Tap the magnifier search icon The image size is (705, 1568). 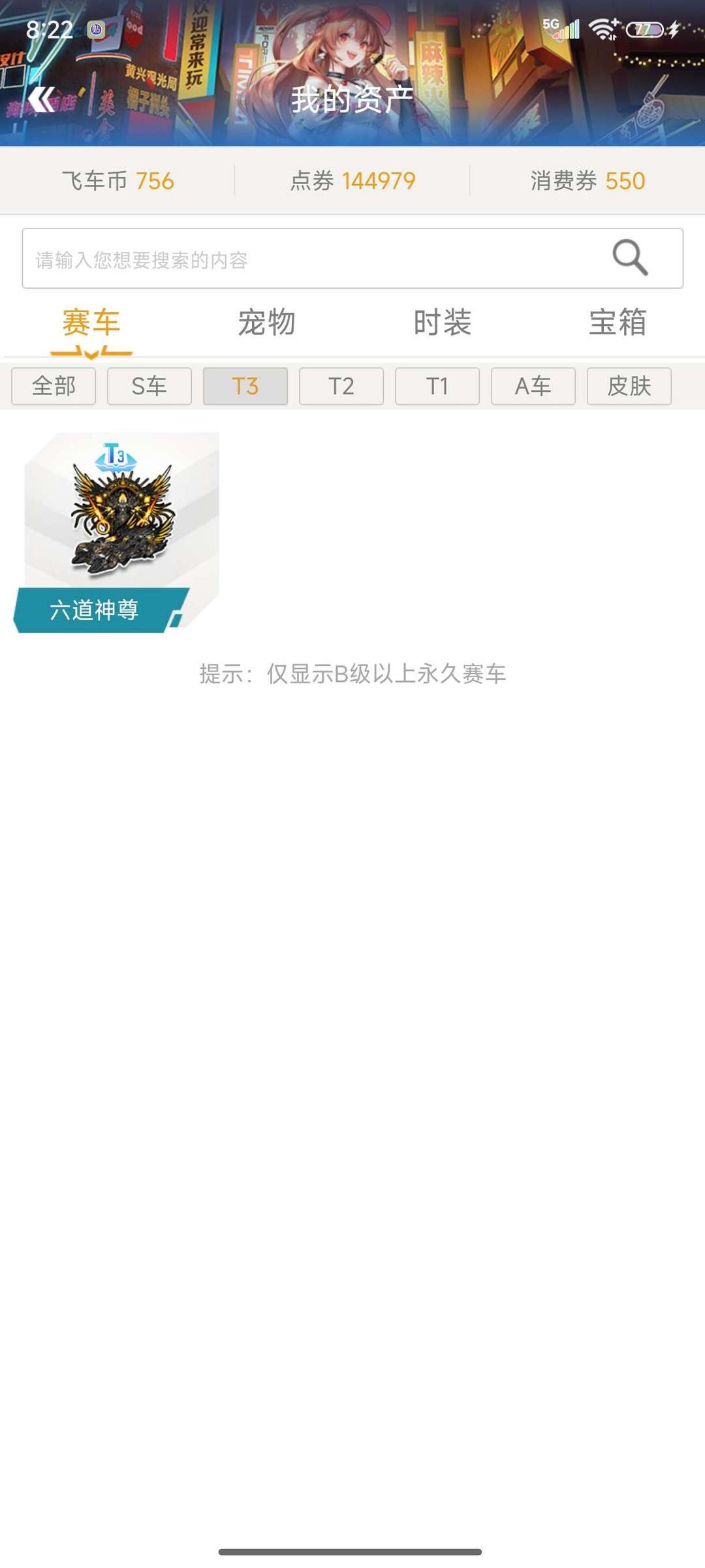(630, 257)
